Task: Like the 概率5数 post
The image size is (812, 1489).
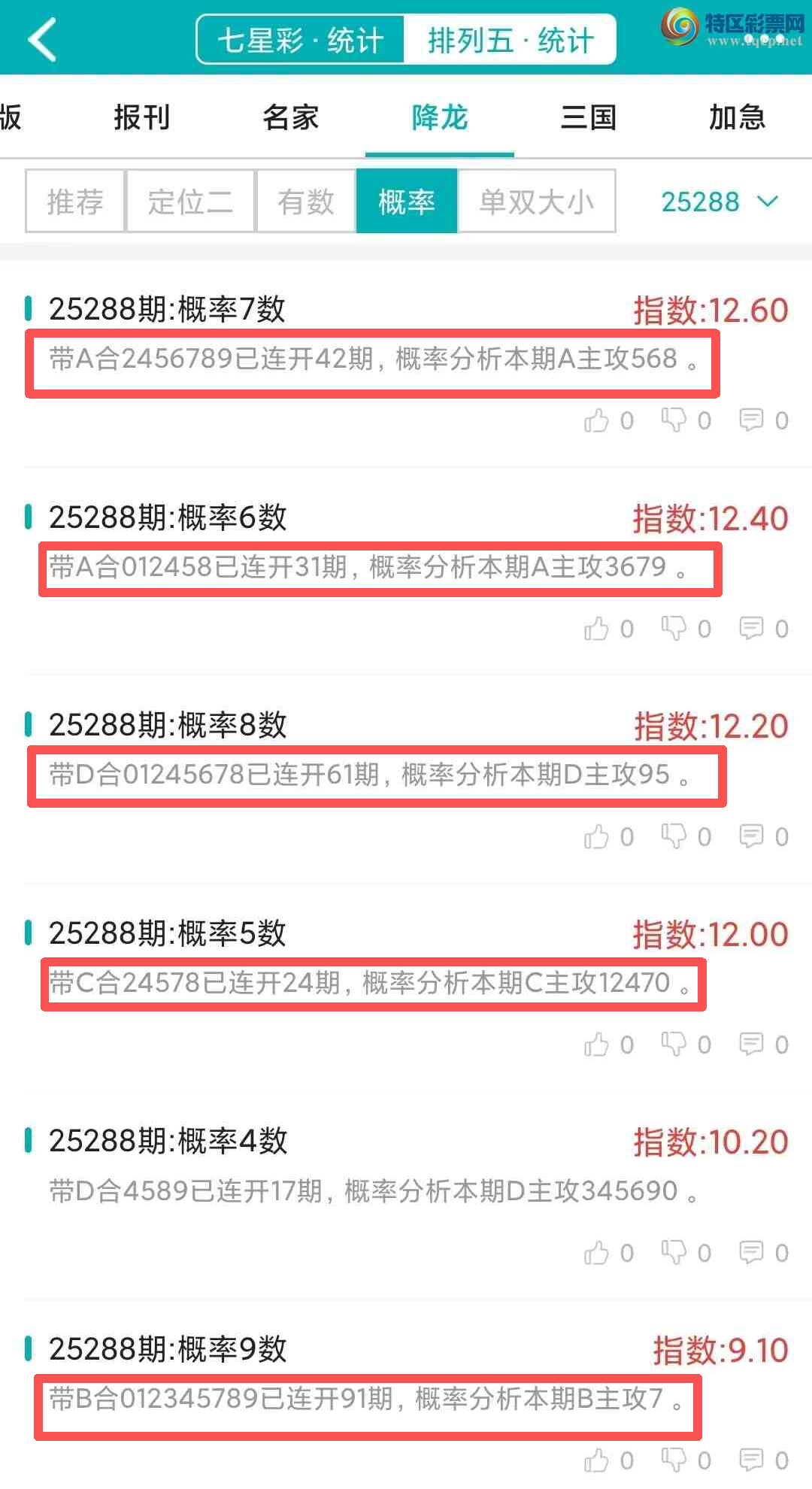Action: point(597,1045)
